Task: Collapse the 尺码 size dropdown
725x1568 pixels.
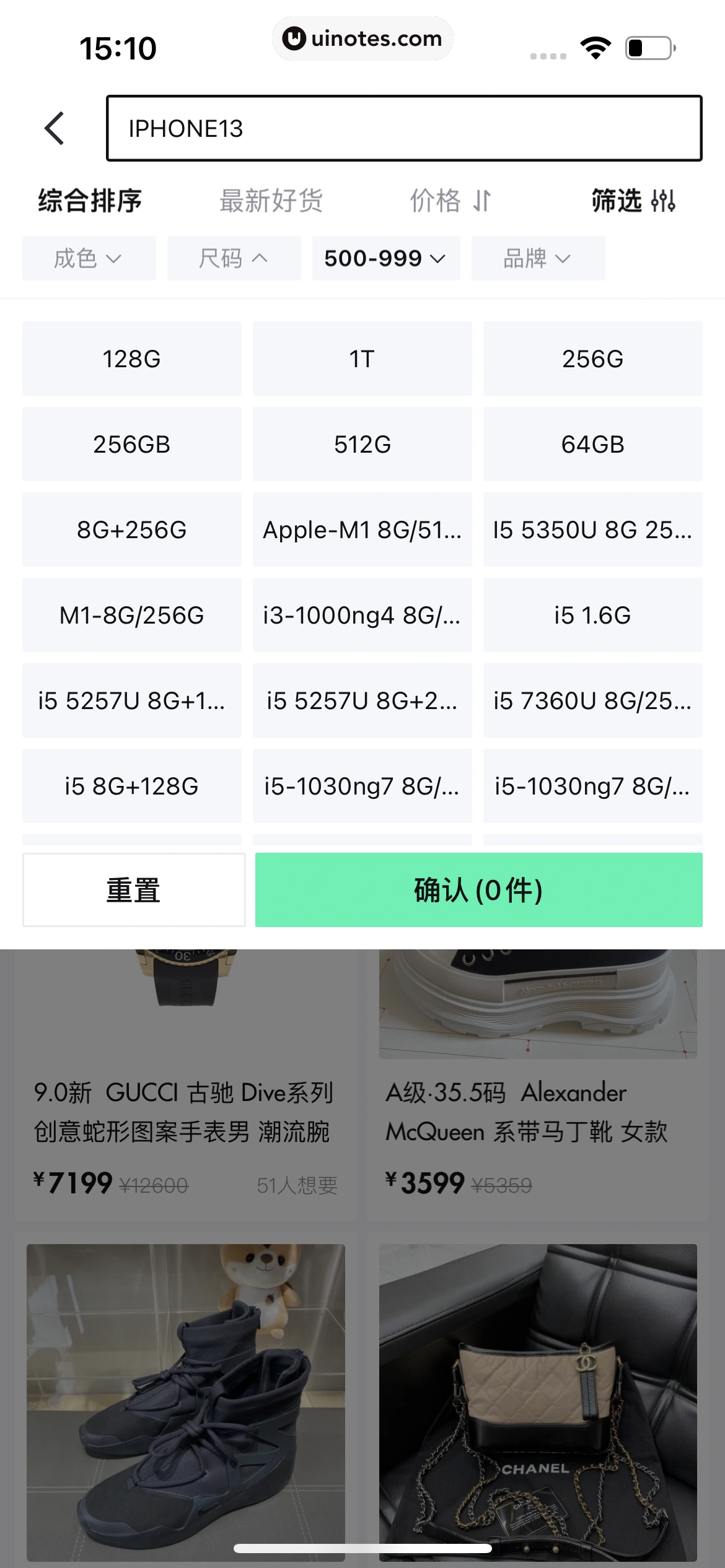Action: point(234,258)
